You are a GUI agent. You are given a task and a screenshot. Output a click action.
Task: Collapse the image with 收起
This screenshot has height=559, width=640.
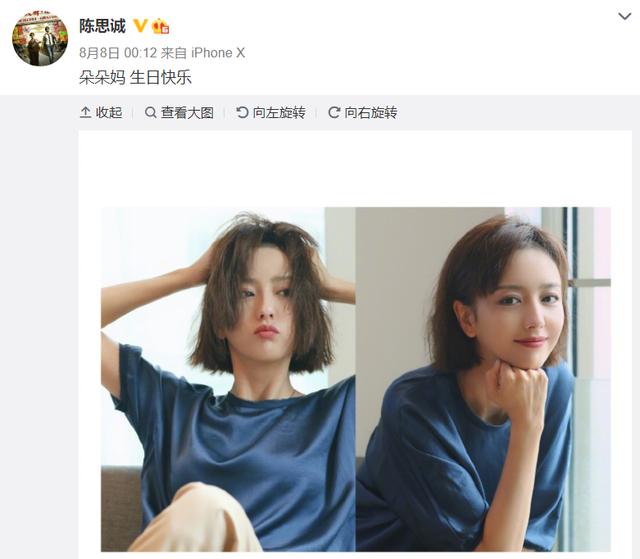tap(101, 113)
